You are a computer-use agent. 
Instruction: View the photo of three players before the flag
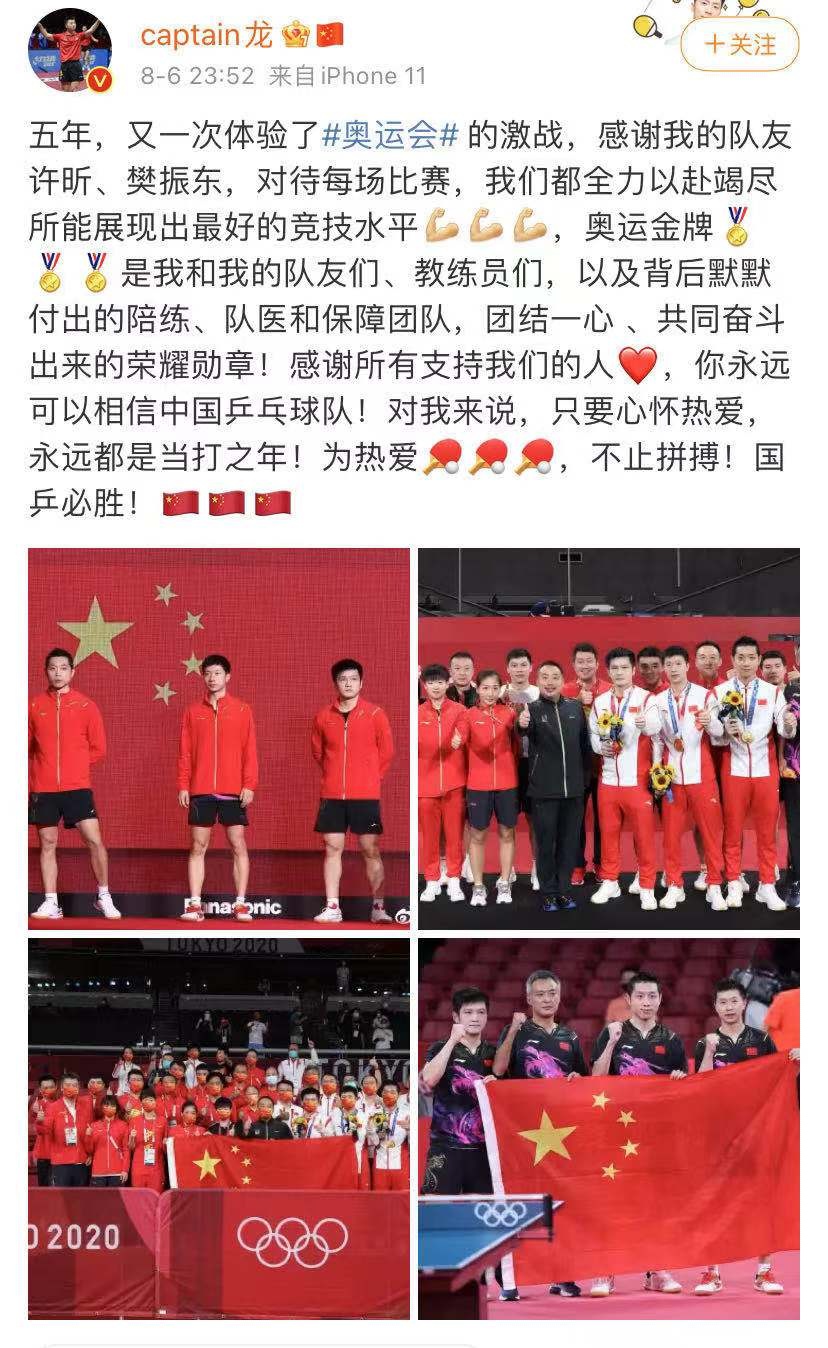(x=219, y=739)
